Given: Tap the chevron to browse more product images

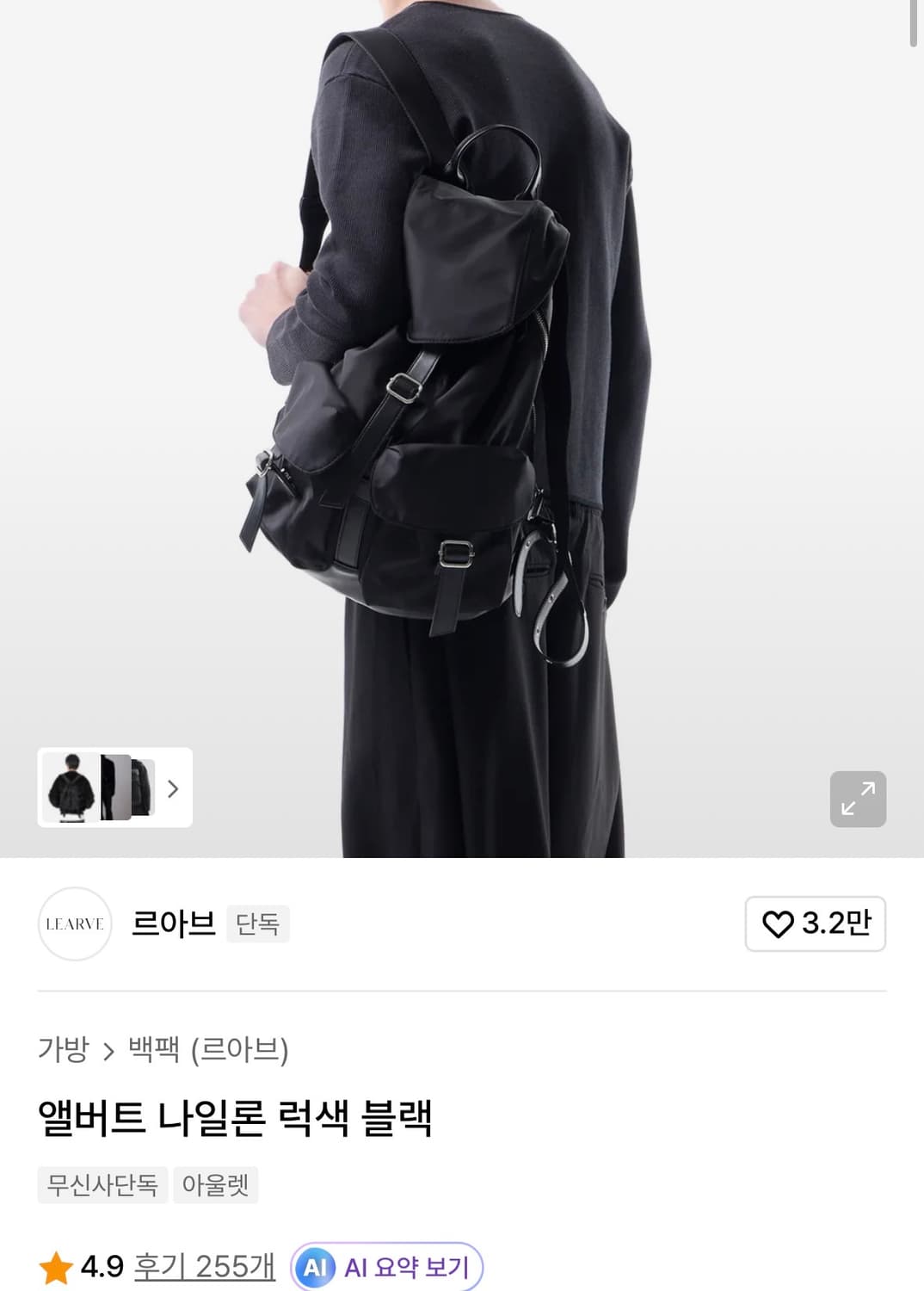Looking at the screenshot, I should (x=174, y=788).
